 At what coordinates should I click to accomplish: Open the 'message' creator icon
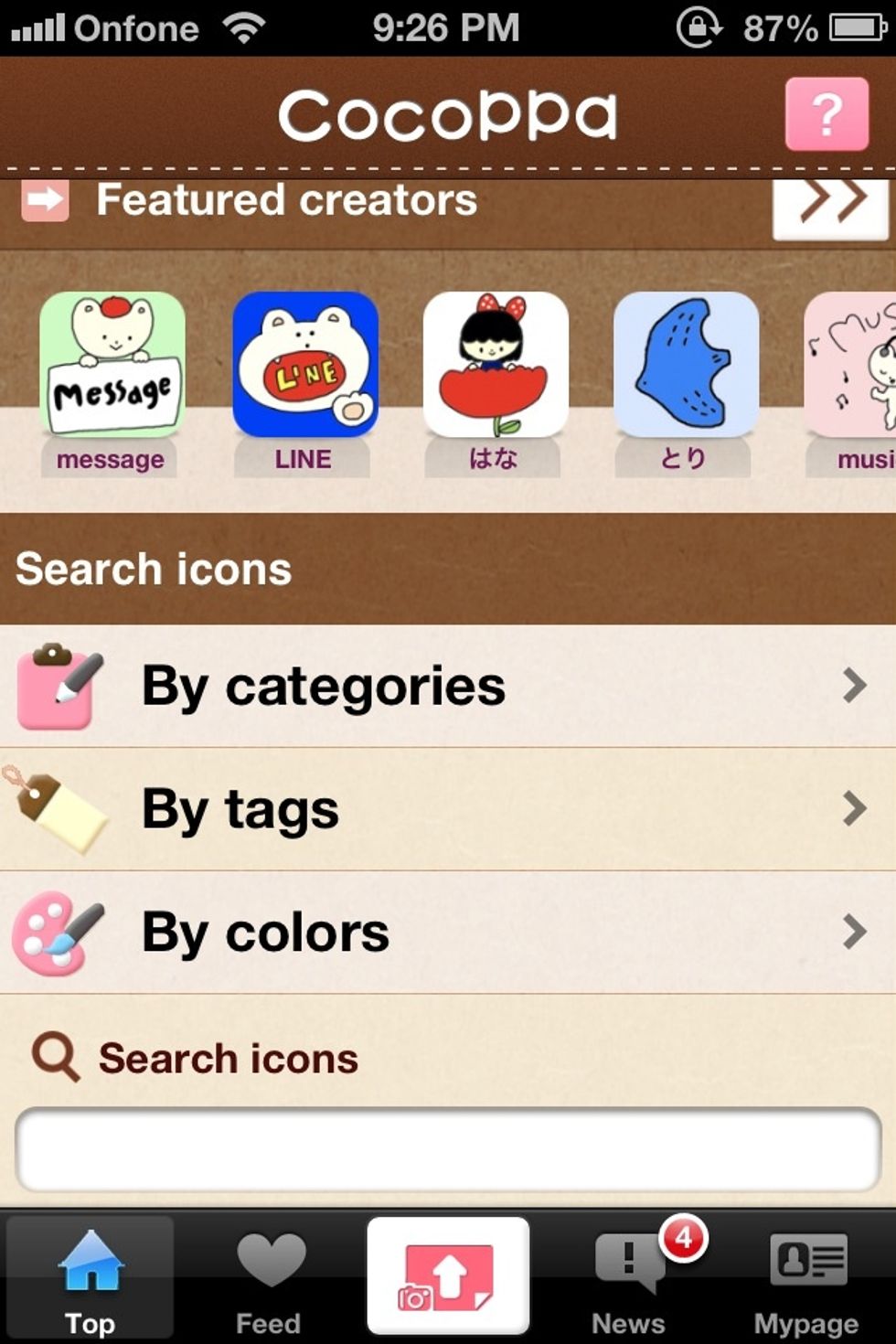(112, 366)
